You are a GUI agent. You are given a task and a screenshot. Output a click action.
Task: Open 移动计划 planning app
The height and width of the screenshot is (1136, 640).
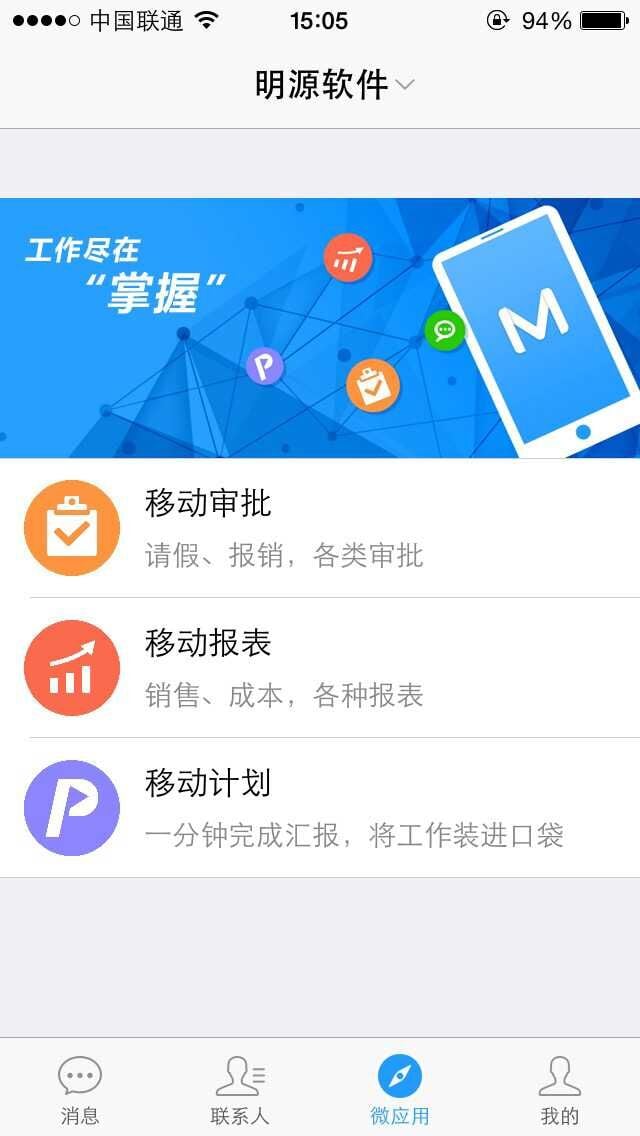[x=320, y=808]
